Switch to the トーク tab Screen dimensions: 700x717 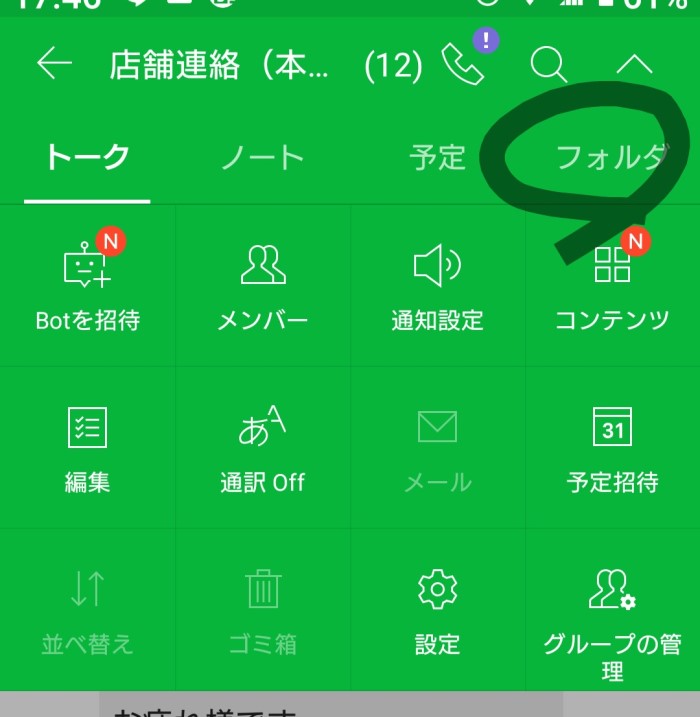tap(87, 157)
